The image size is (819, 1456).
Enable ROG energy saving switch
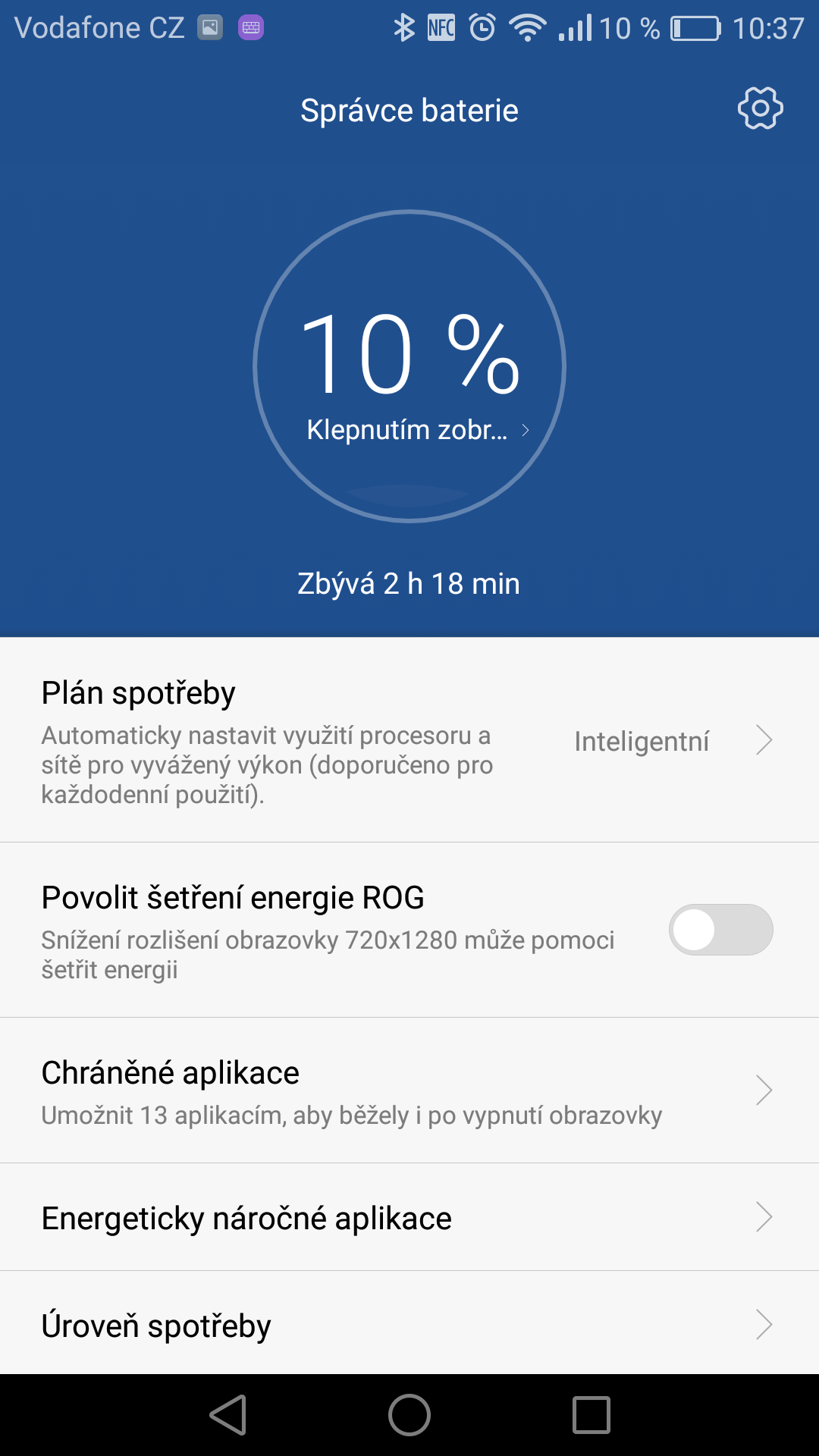pyautogui.click(x=720, y=930)
